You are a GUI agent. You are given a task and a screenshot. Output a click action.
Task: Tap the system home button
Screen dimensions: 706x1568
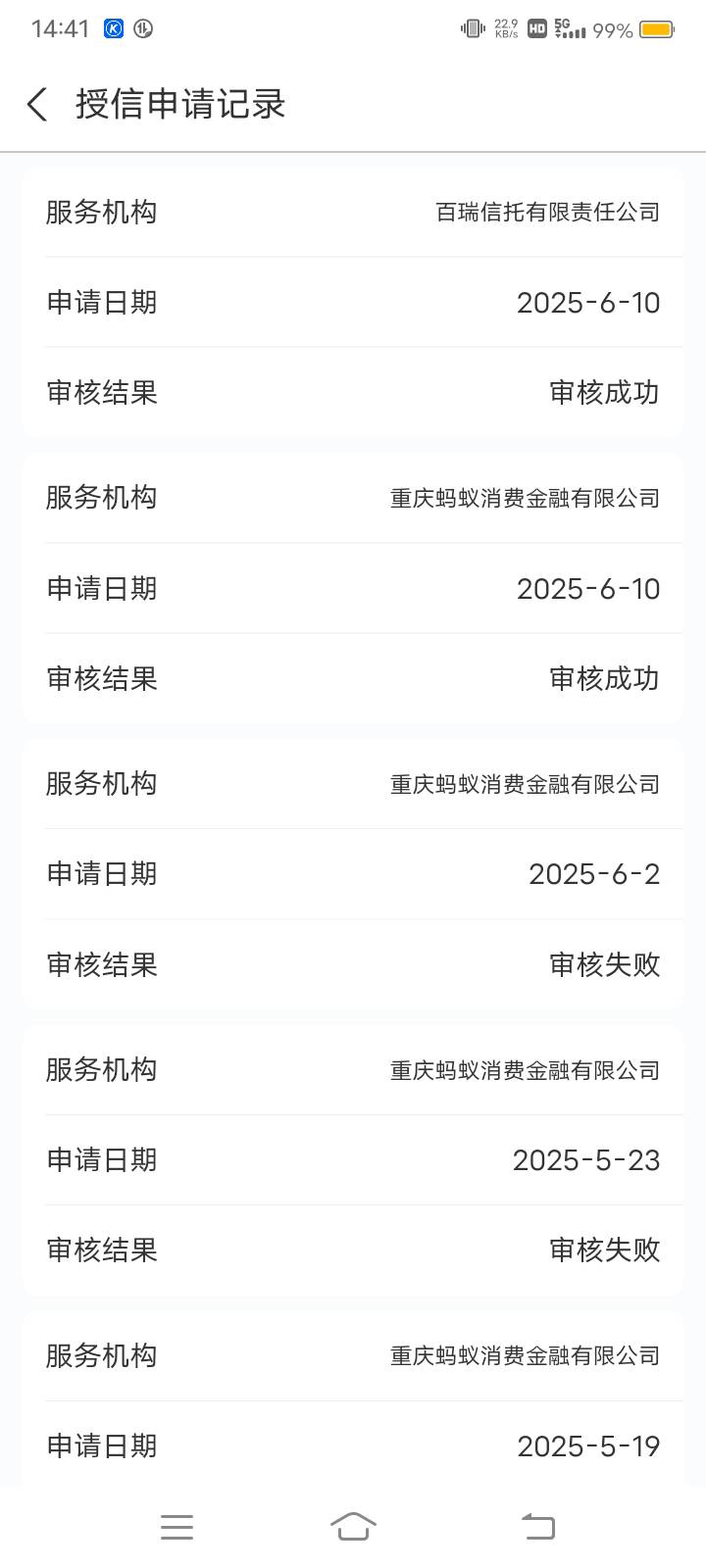point(353,1526)
